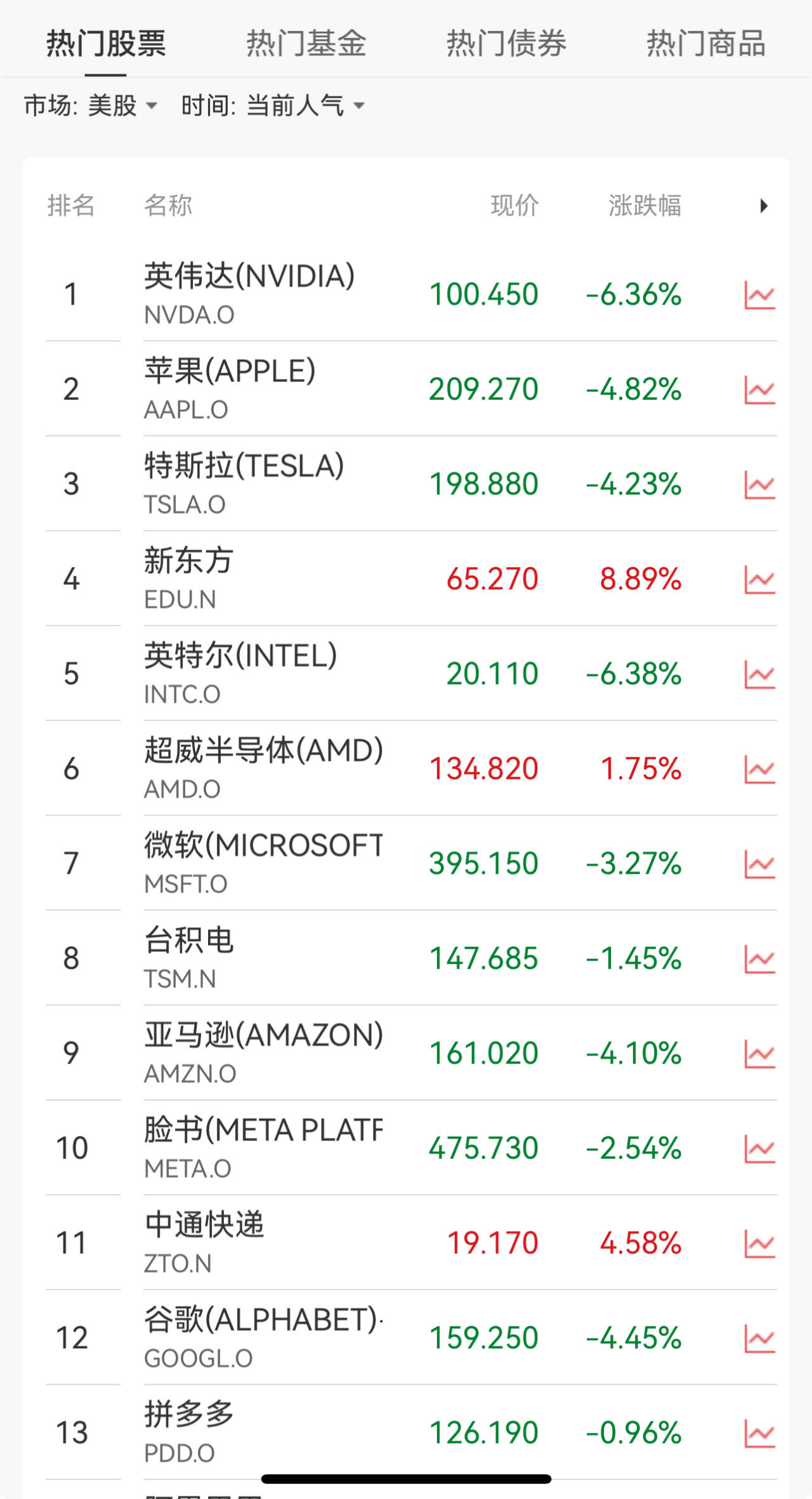The width and height of the screenshot is (812, 1499).
Task: View the chart icon for 超威半导体 AMD
Action: tap(759, 769)
